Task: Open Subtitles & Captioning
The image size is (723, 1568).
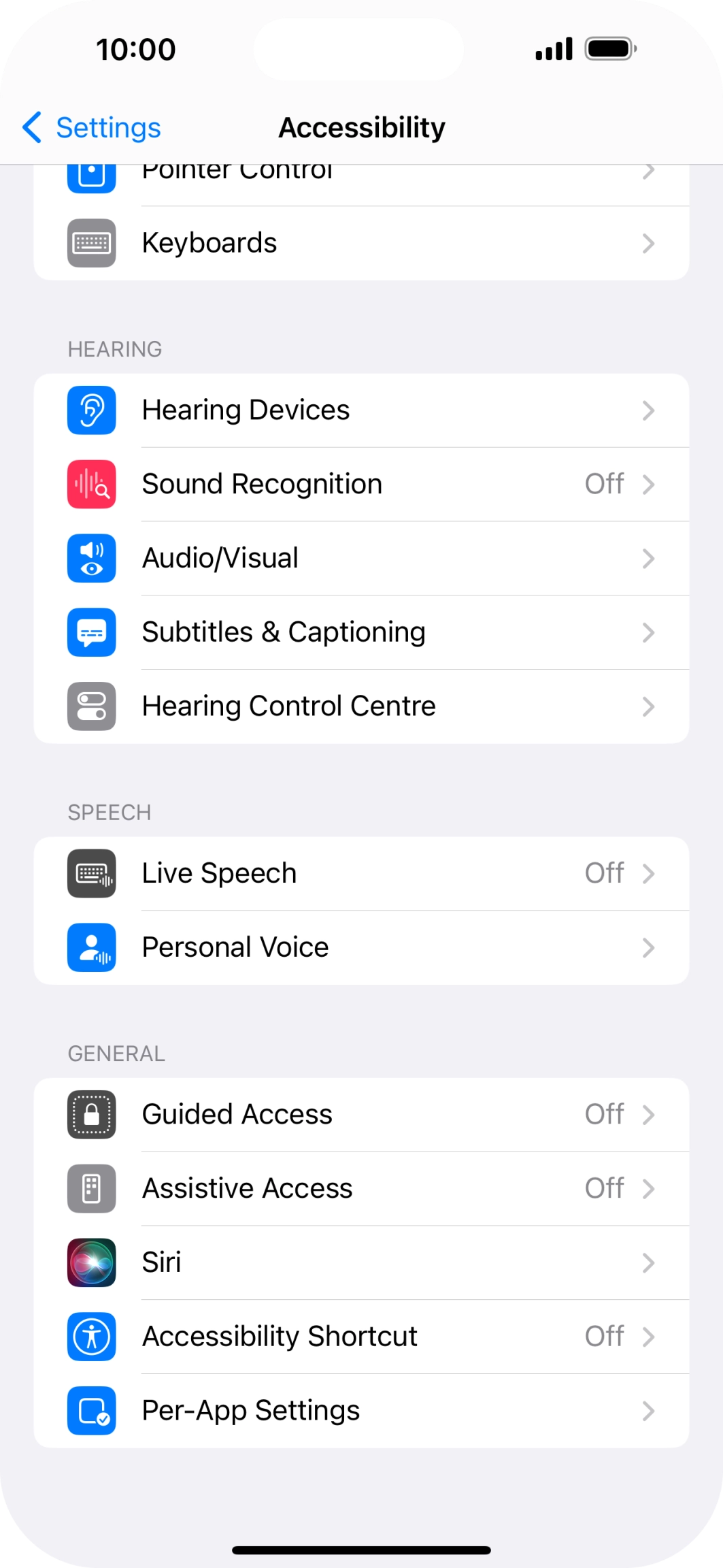Action: (x=360, y=633)
